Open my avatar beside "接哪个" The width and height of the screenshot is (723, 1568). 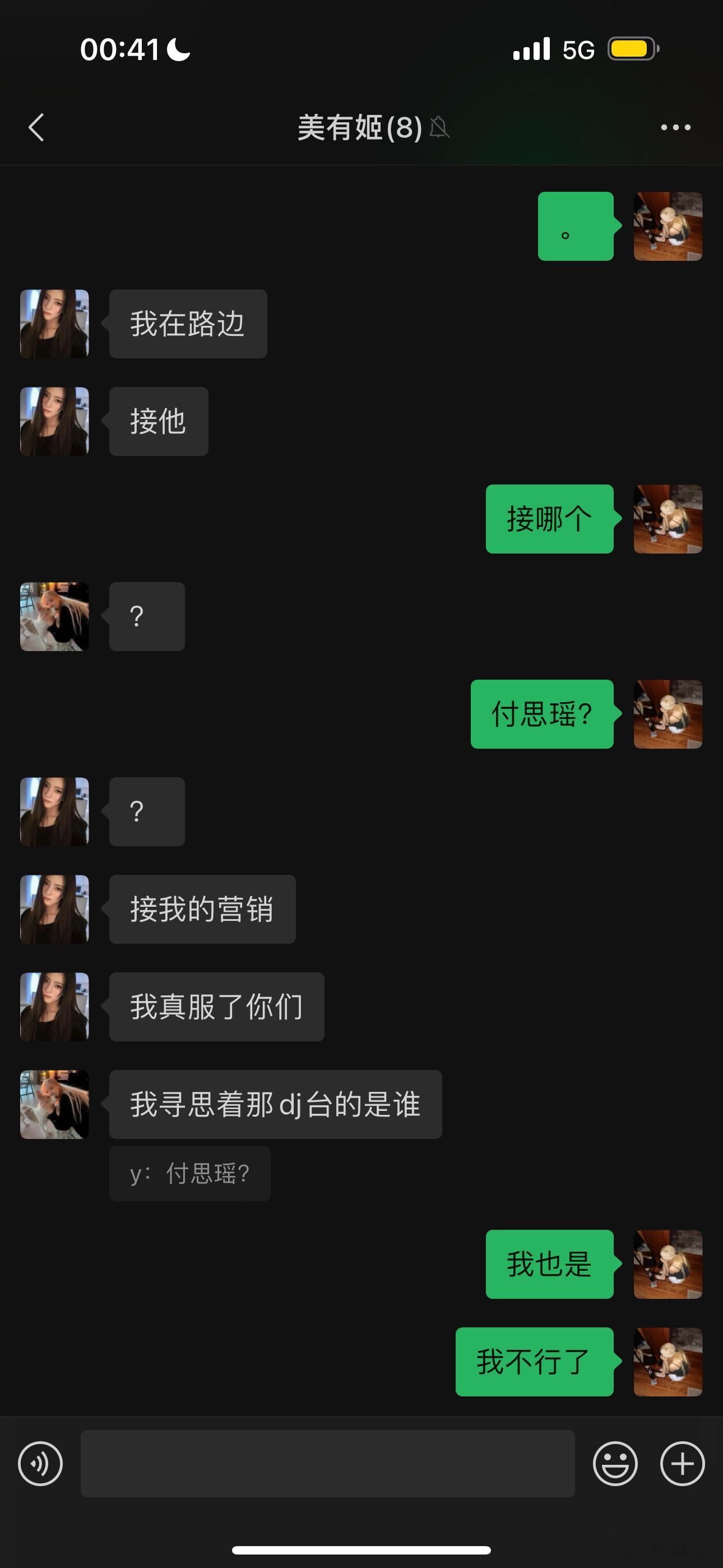tap(668, 519)
